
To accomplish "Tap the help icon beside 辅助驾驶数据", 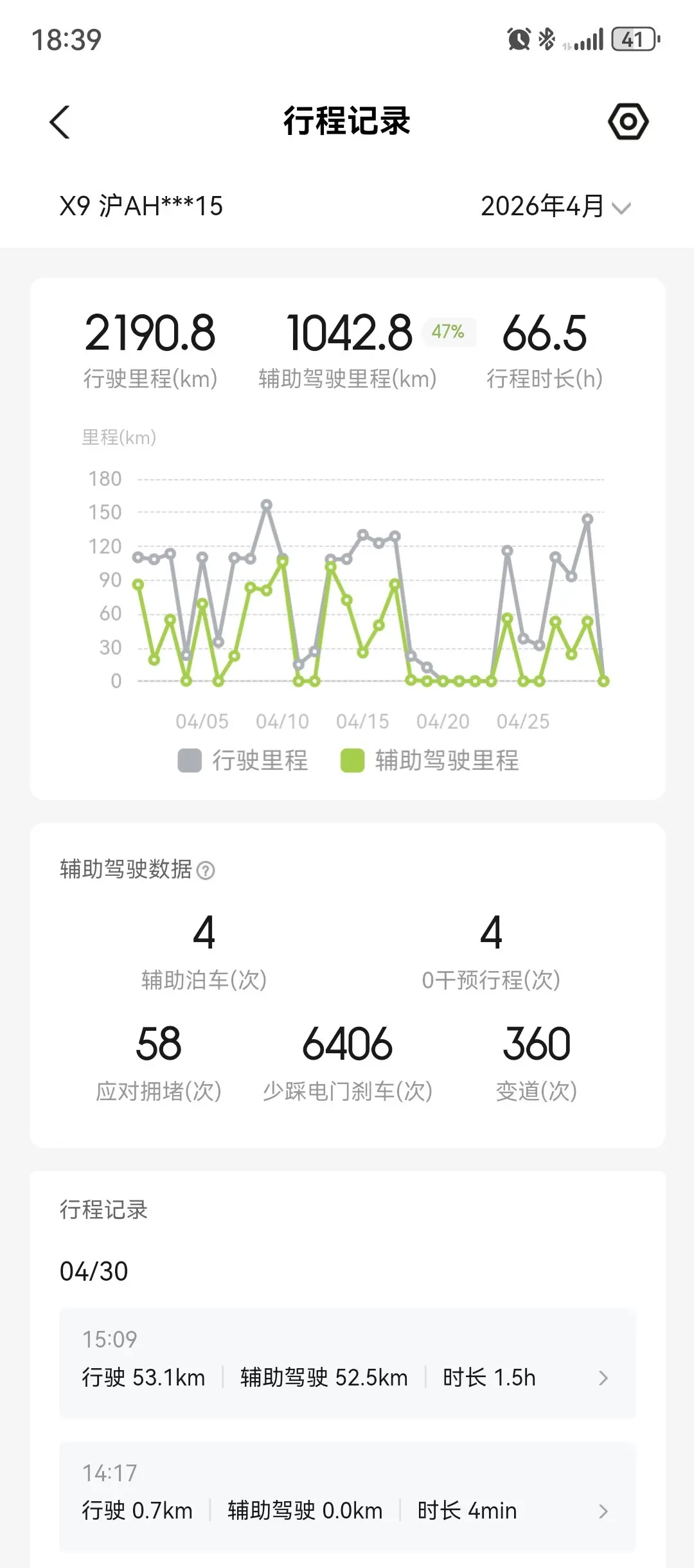I will [206, 871].
